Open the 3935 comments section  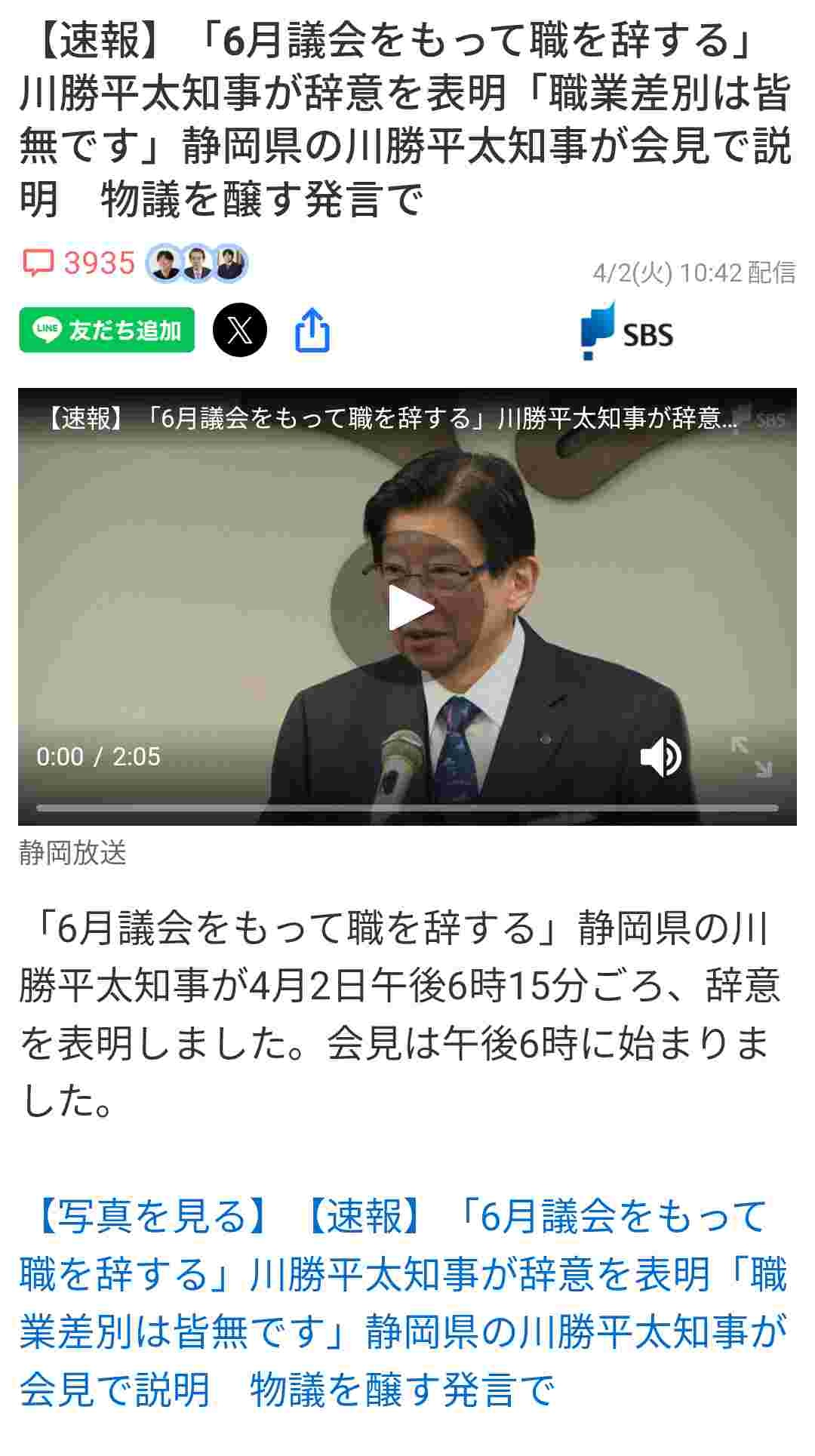point(78,263)
